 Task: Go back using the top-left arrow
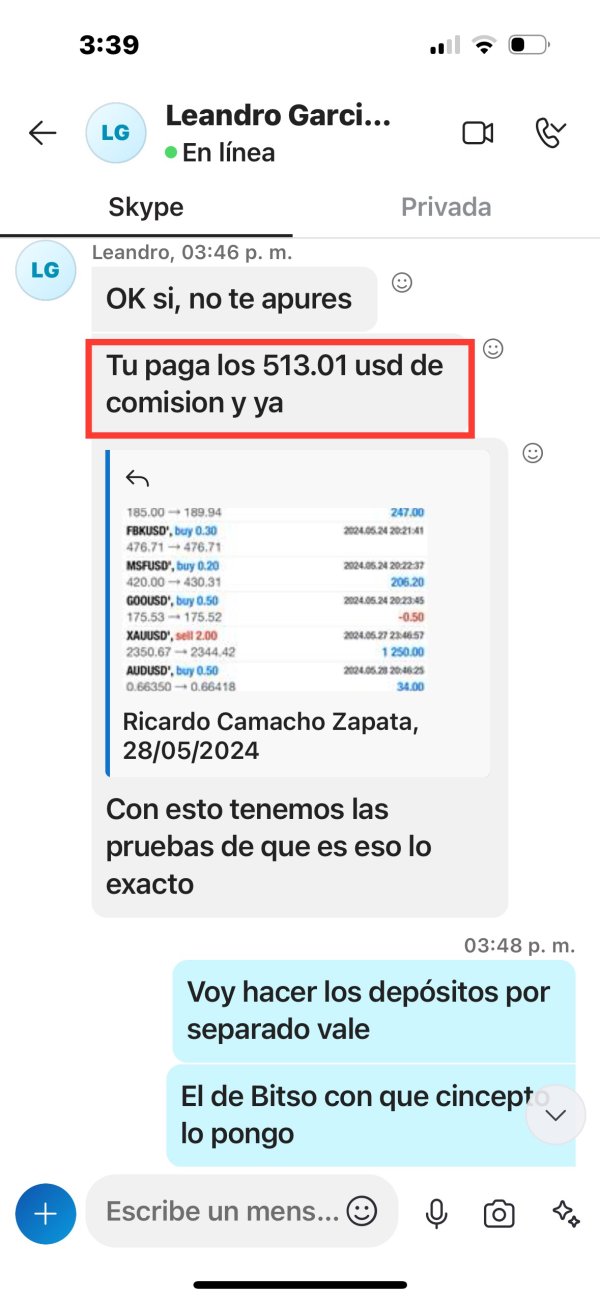point(42,133)
